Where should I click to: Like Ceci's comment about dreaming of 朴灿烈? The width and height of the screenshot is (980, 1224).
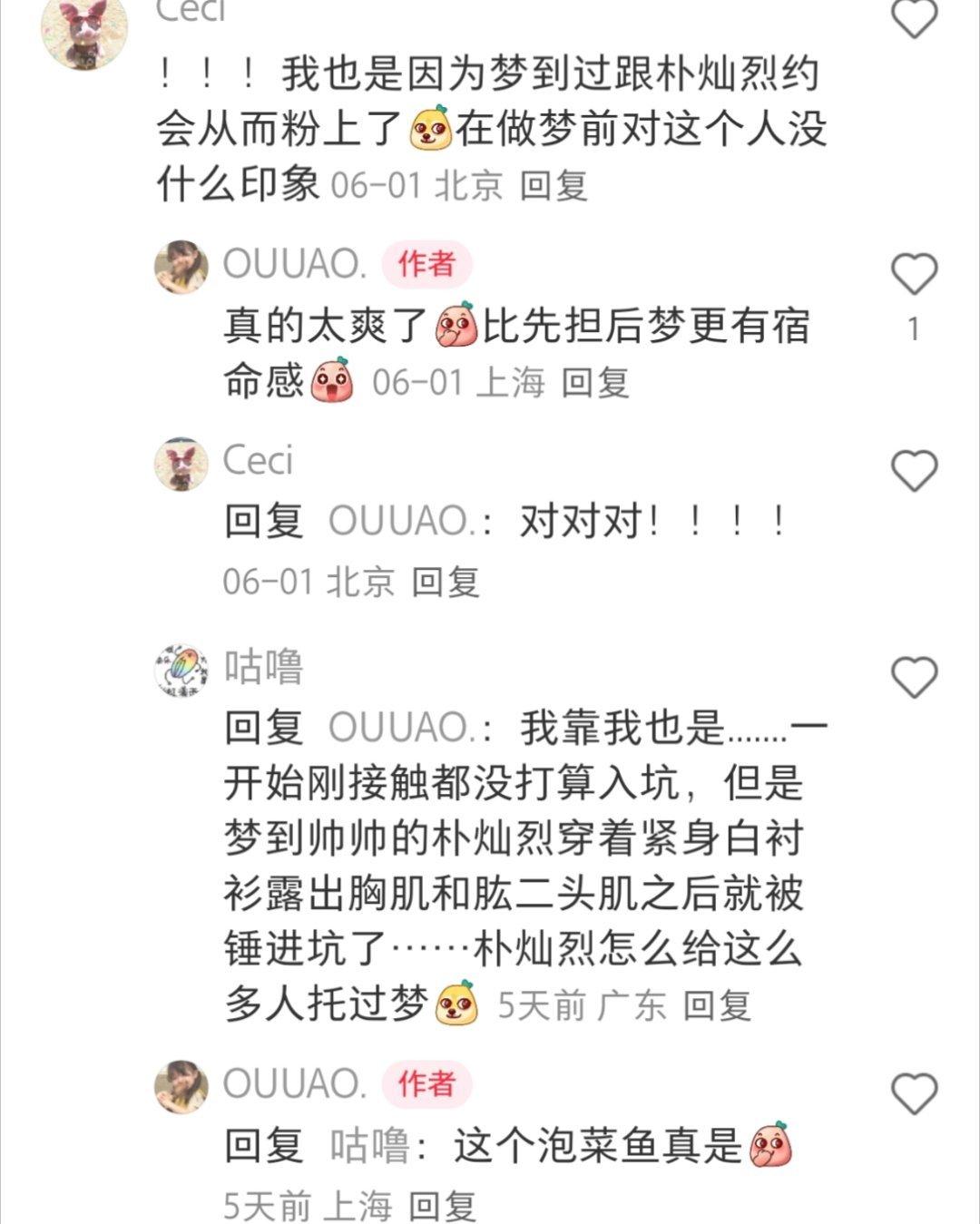click(x=913, y=18)
